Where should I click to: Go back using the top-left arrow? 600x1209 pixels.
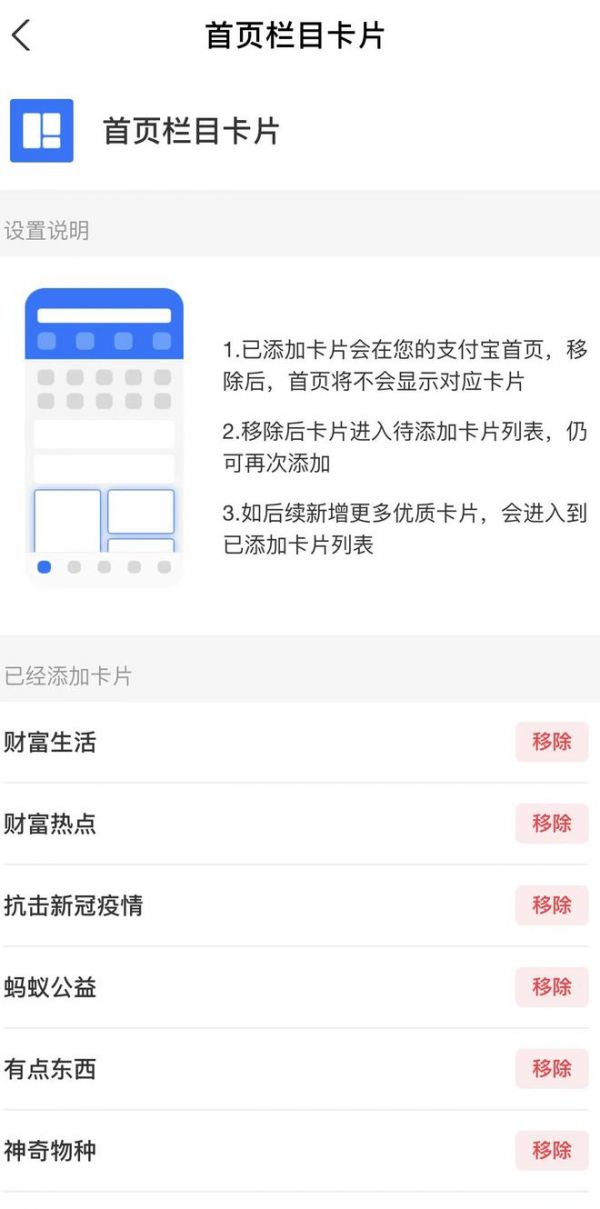coord(22,35)
